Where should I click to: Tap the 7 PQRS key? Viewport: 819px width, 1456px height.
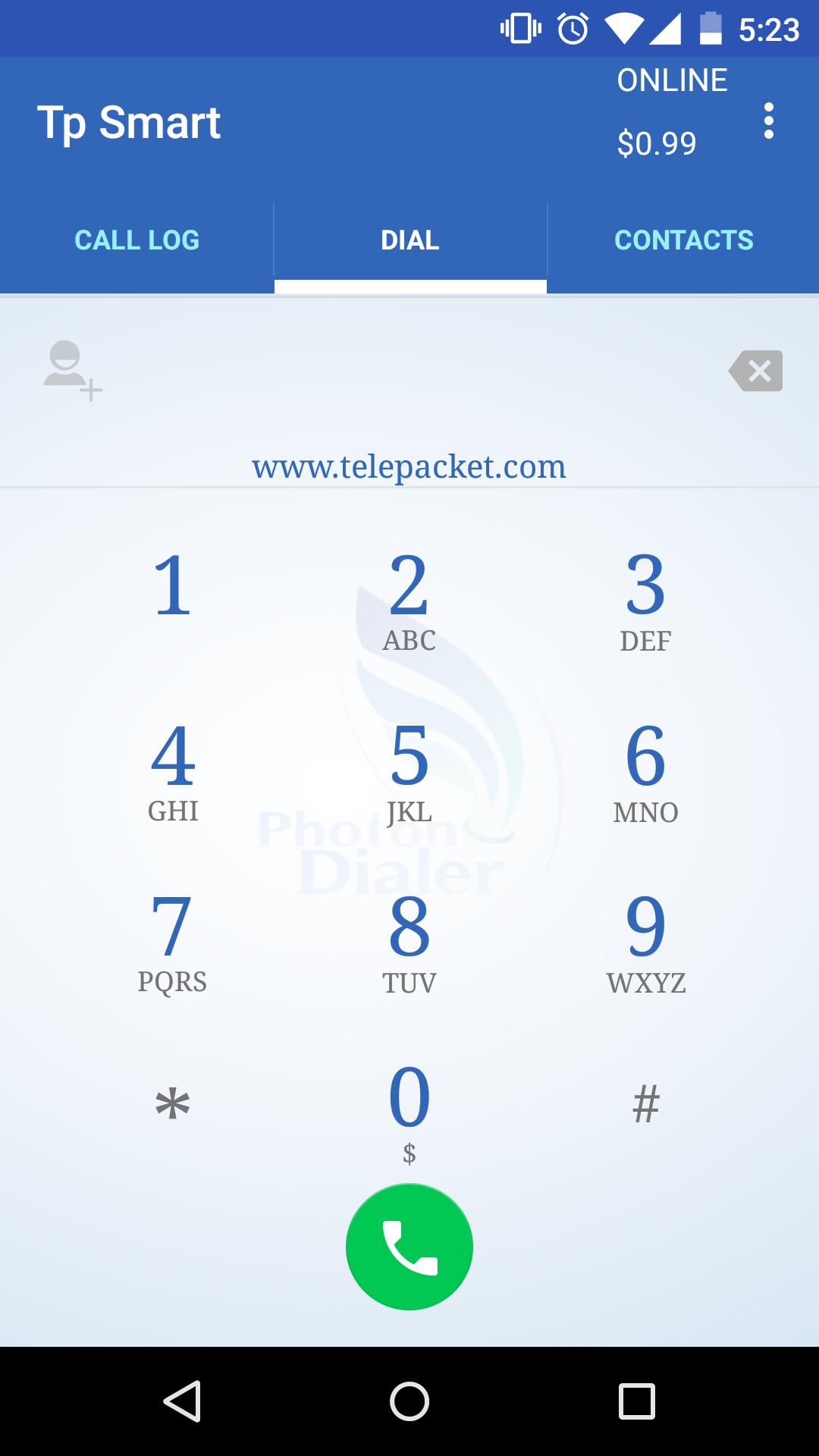[172, 940]
